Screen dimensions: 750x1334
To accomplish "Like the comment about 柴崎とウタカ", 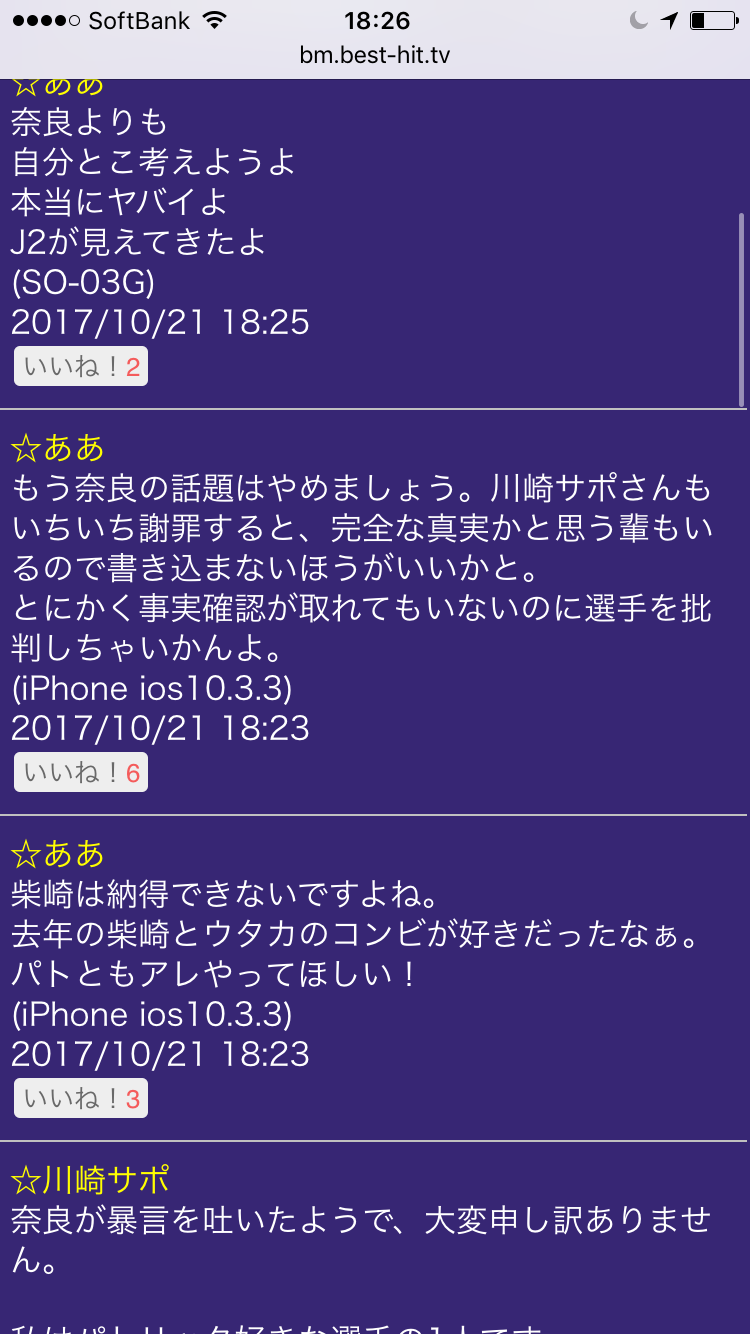I will [x=80, y=1099].
